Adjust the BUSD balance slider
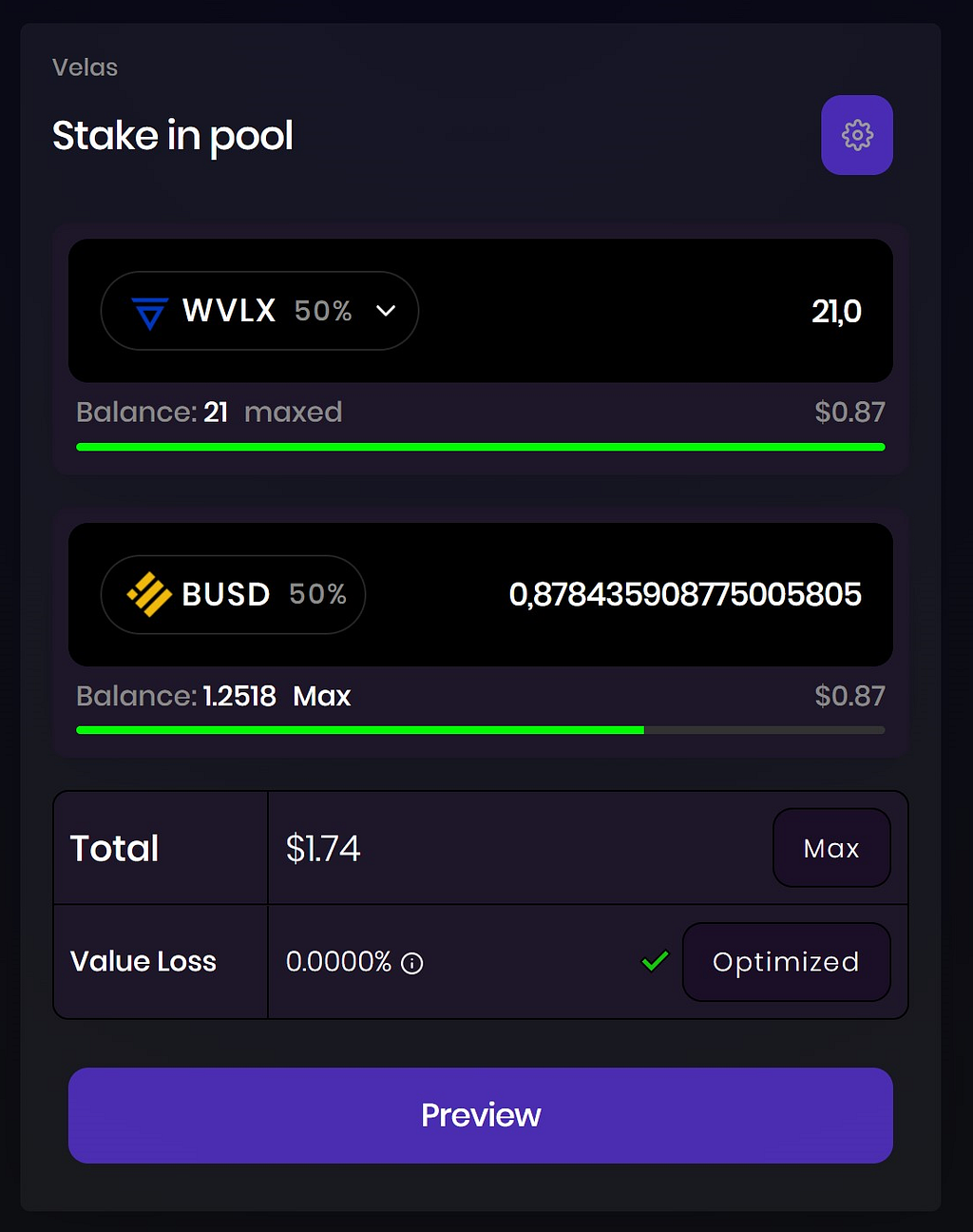The height and width of the screenshot is (1232, 973). [643, 730]
